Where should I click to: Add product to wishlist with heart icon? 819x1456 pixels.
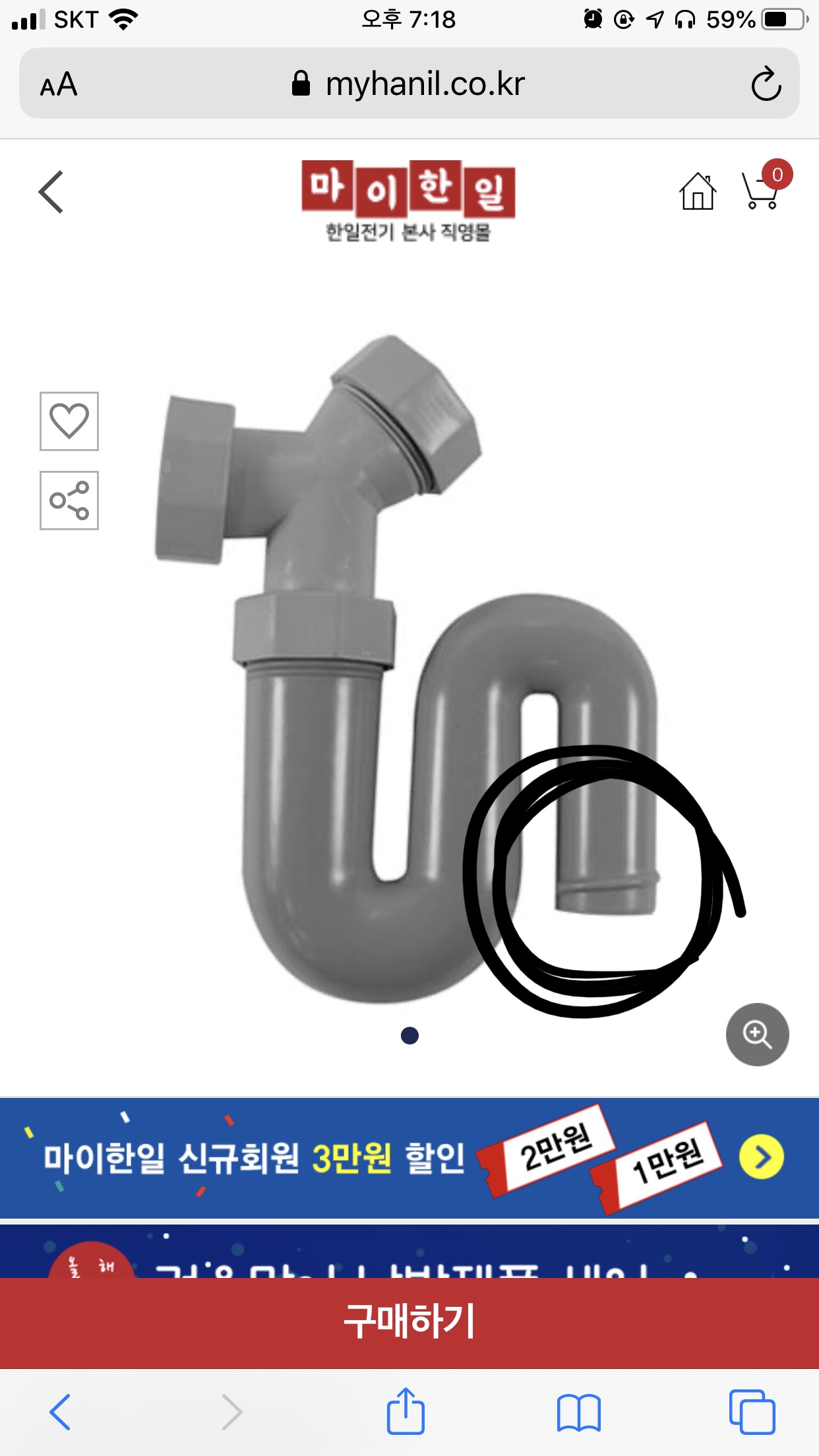pos(69,421)
